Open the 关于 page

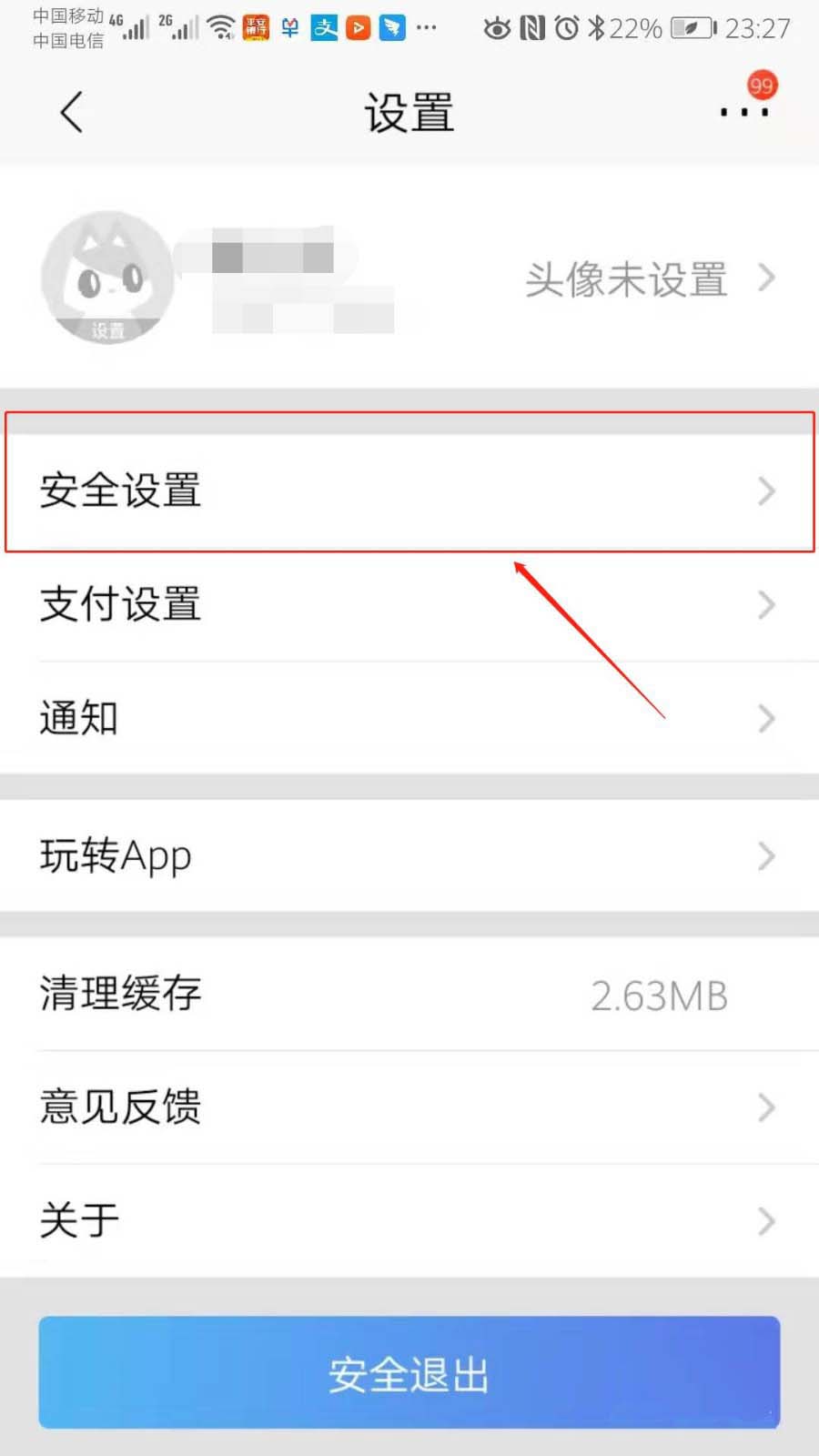(x=409, y=1220)
